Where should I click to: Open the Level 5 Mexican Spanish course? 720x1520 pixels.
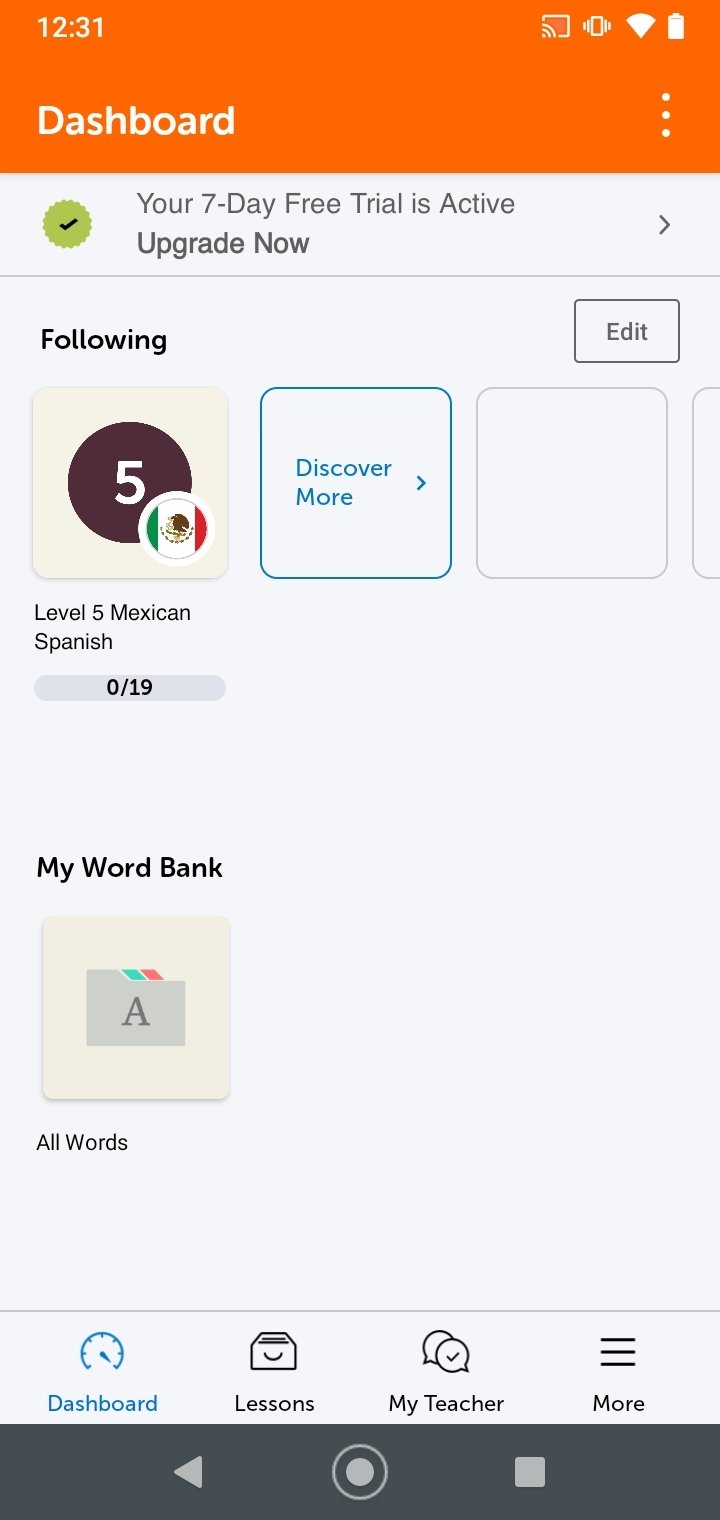[x=130, y=483]
